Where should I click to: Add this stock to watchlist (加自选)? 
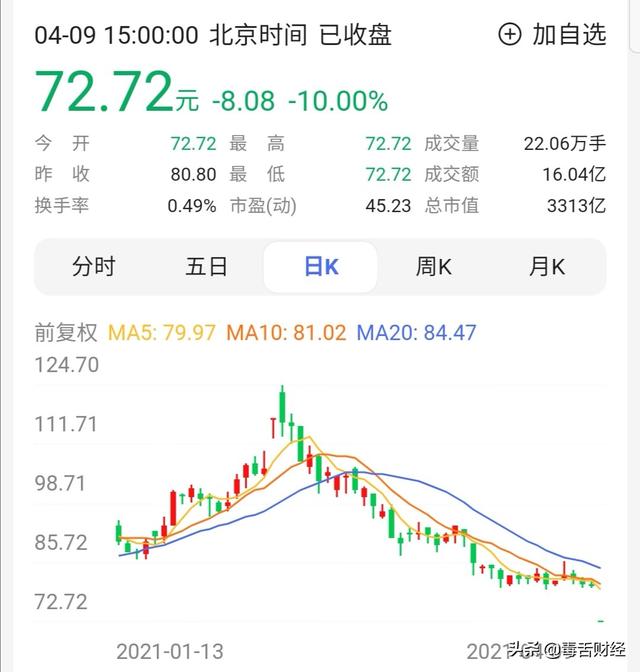click(553, 34)
